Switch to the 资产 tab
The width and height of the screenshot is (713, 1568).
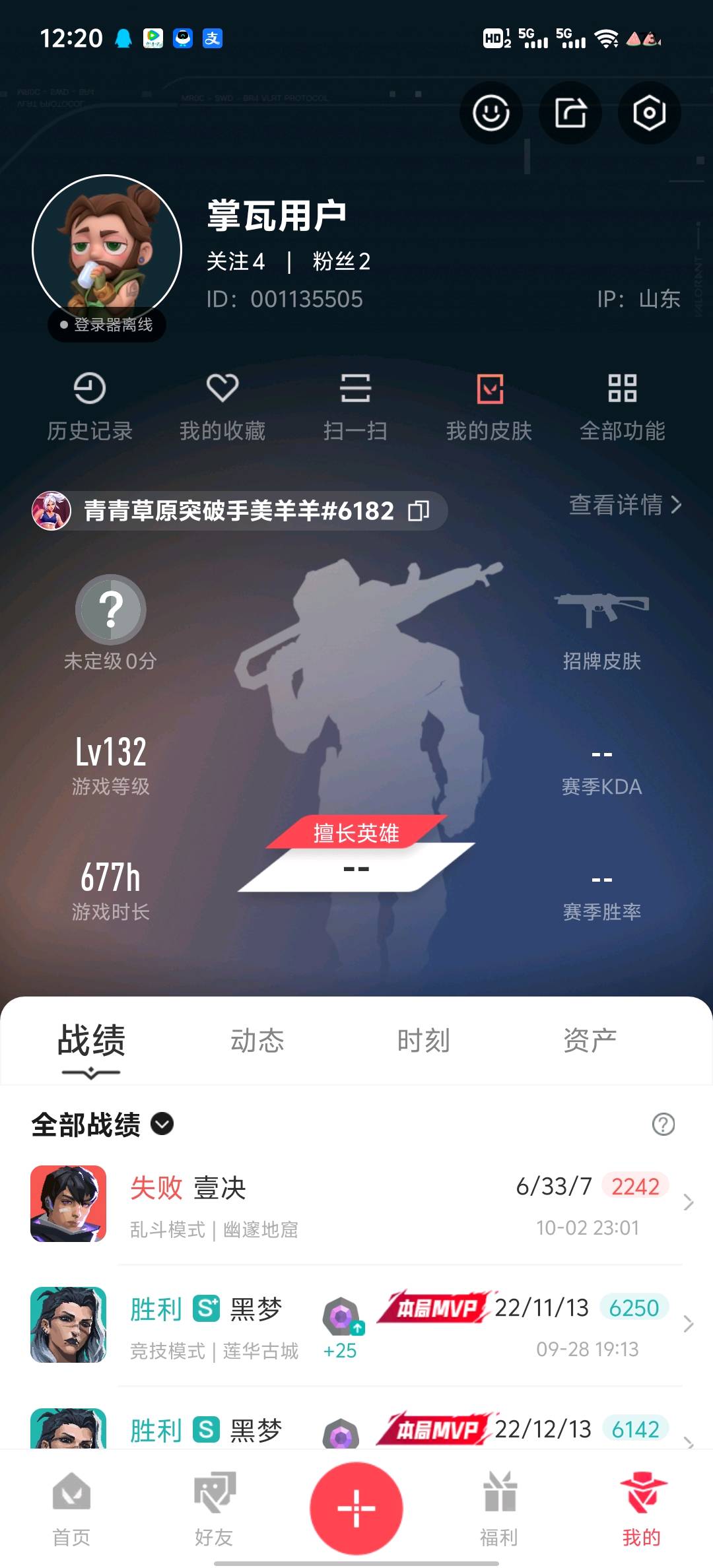[x=590, y=1041]
